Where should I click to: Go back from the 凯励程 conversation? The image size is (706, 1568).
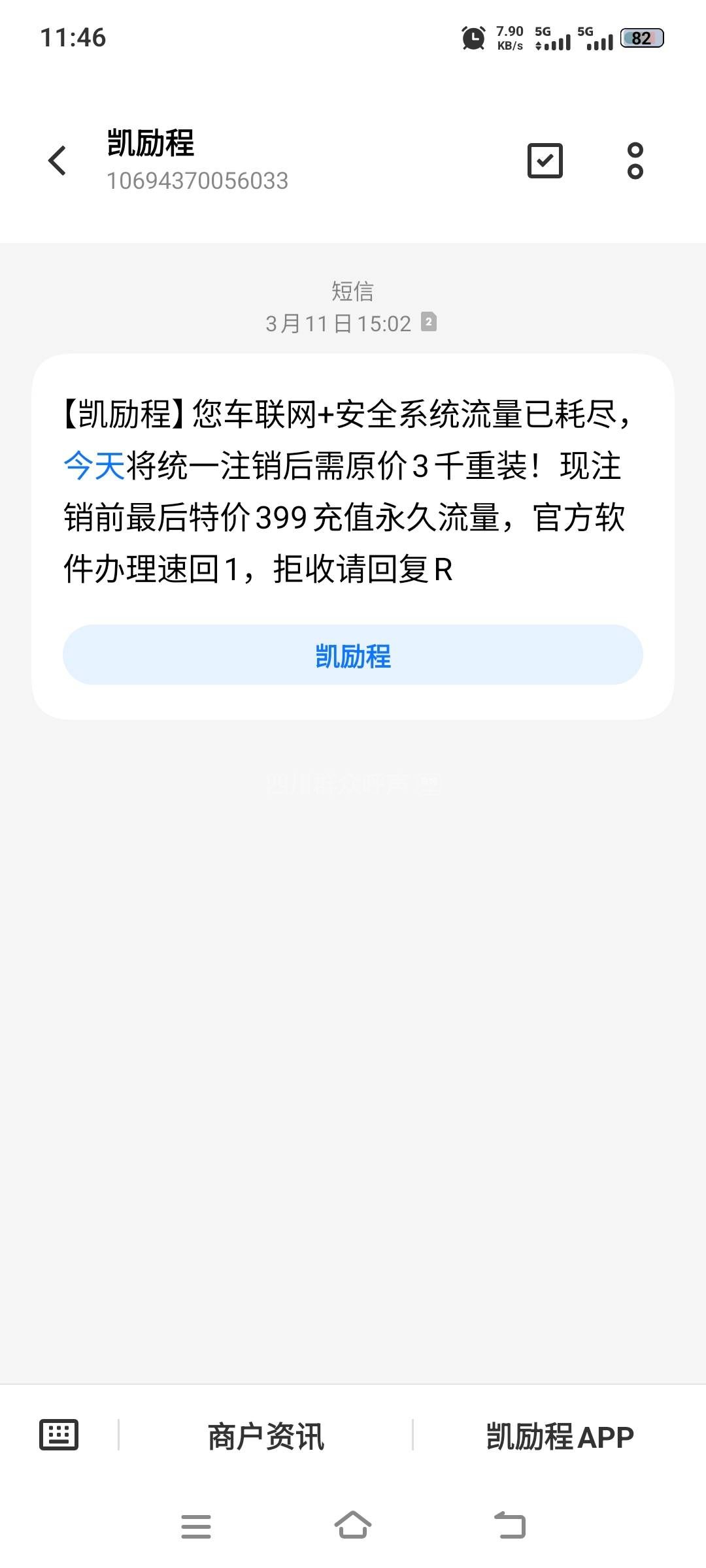click(x=58, y=161)
